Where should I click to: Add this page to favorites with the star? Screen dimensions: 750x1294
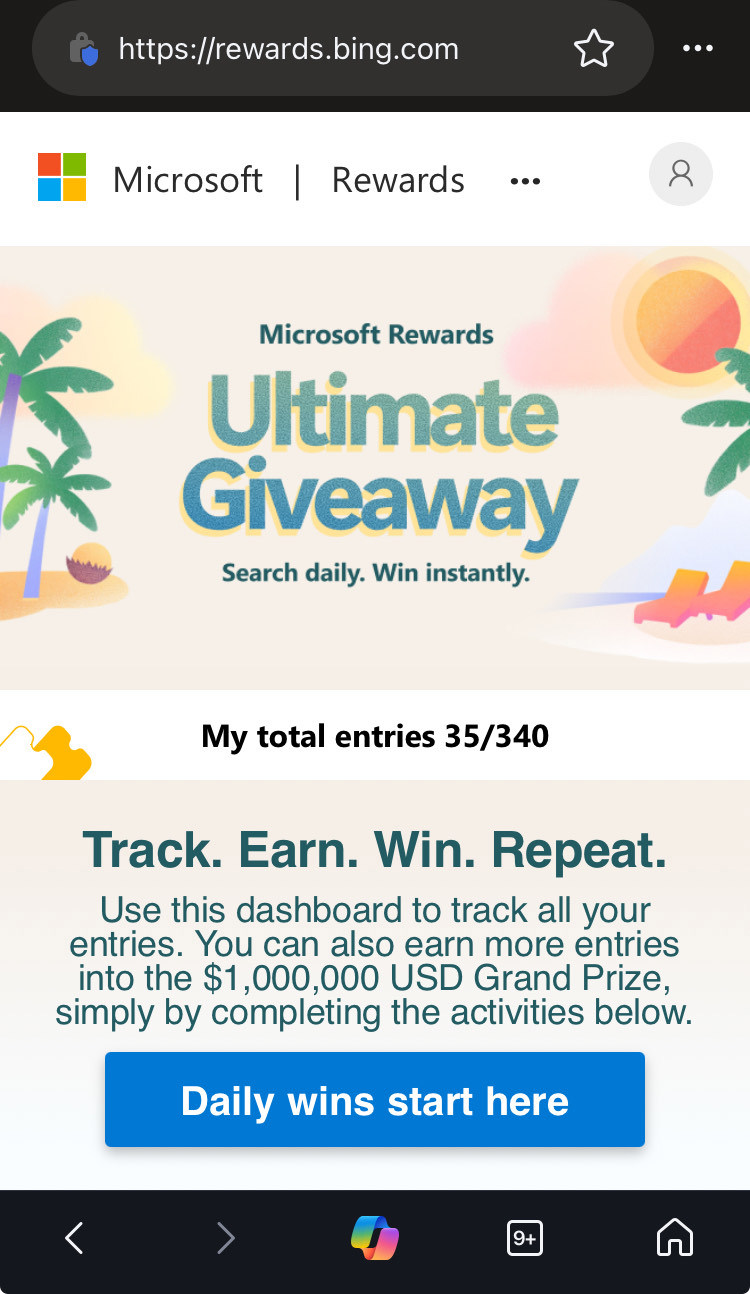[x=593, y=49]
